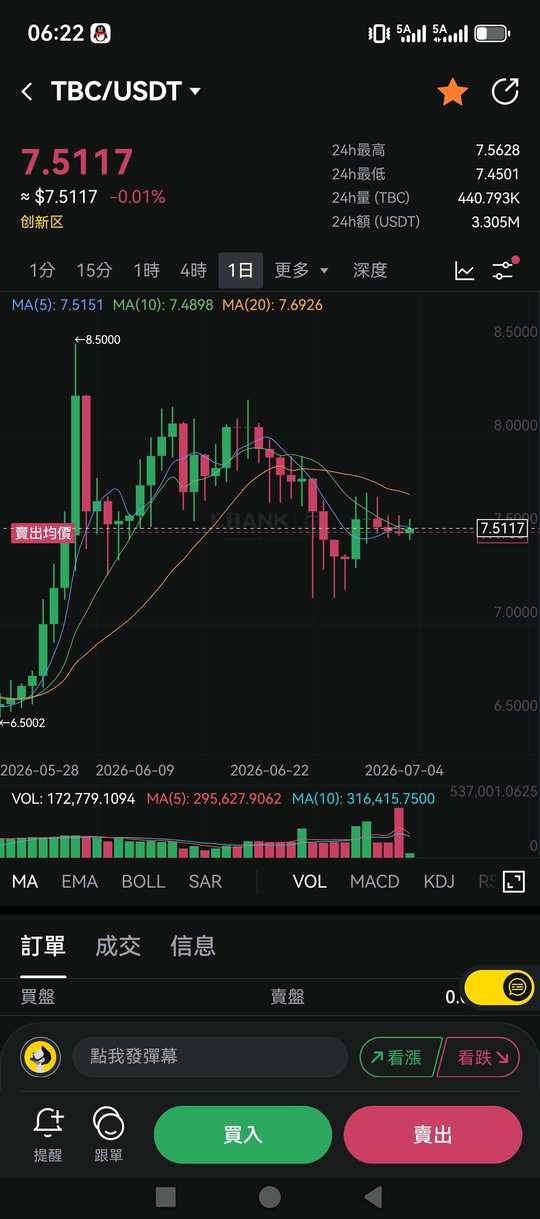Screen dimensions: 540x1219
Task: Switch to the 深度 depth view
Action: point(370,270)
